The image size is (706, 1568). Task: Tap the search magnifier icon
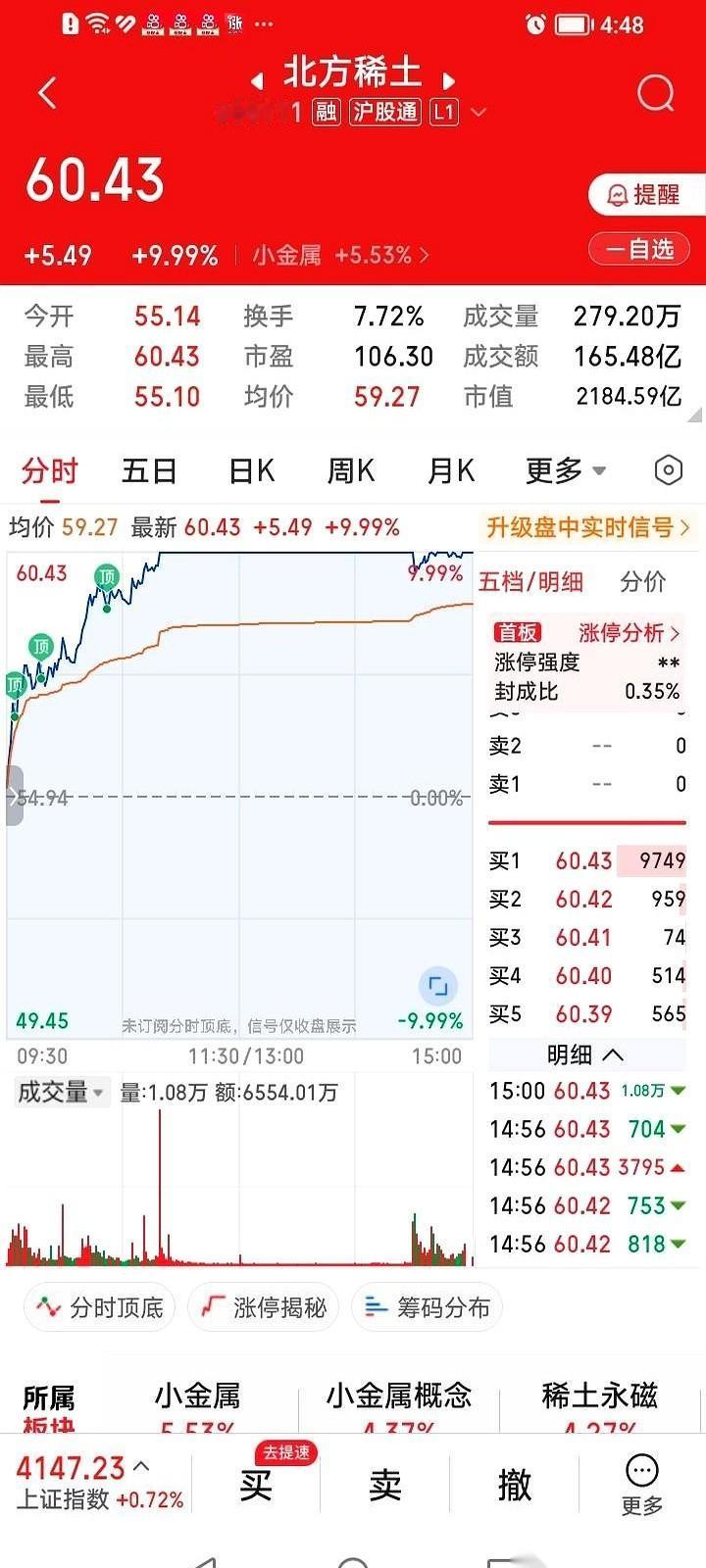point(654,92)
